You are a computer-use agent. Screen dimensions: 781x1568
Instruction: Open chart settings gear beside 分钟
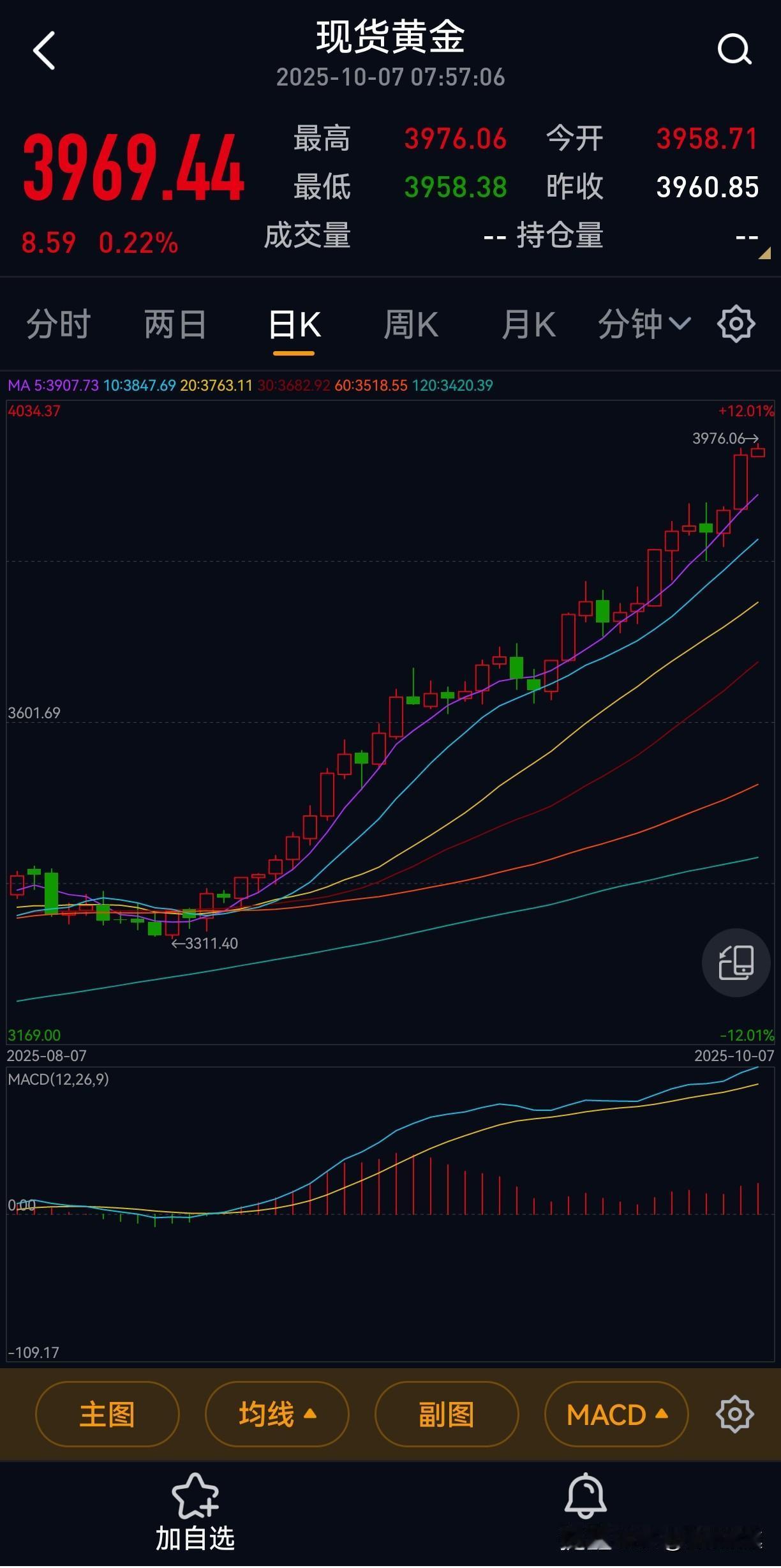point(736,324)
